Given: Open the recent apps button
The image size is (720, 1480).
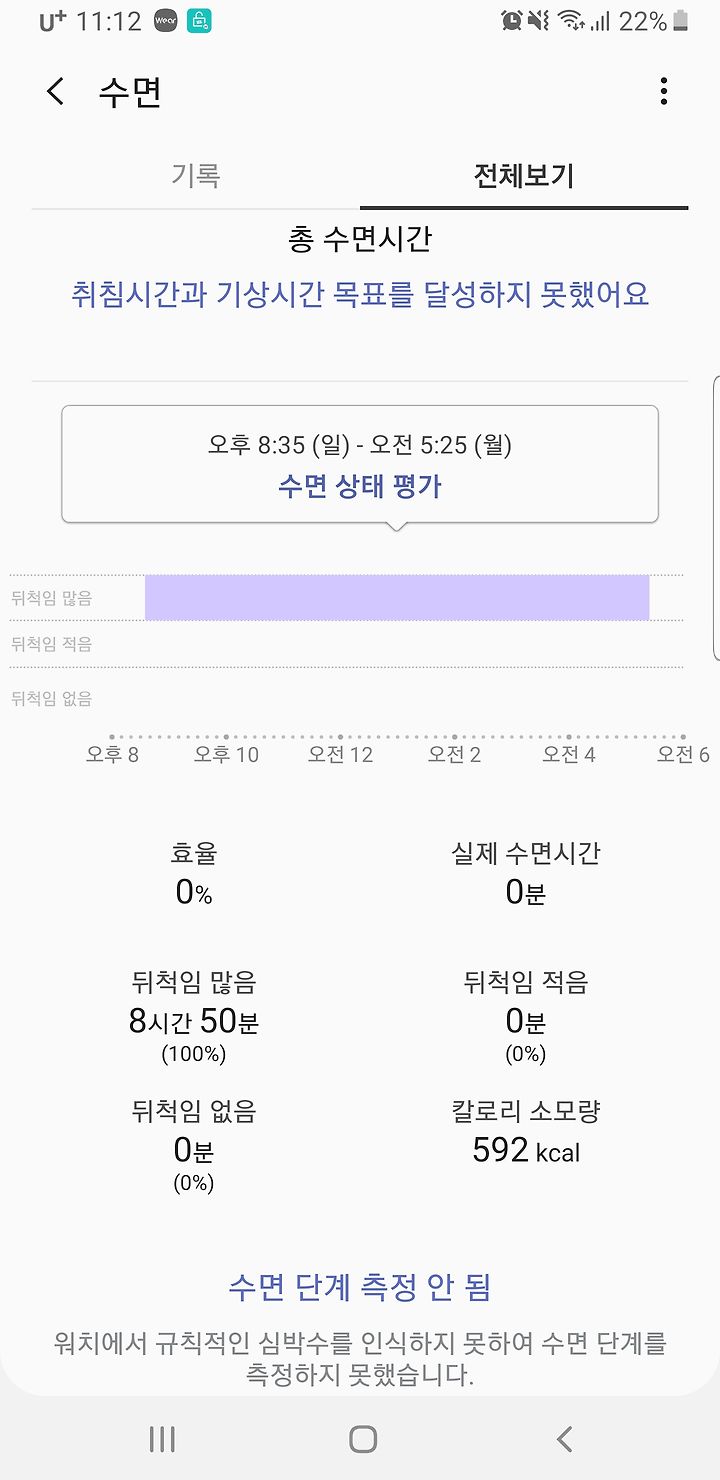Looking at the screenshot, I should click(x=161, y=1439).
